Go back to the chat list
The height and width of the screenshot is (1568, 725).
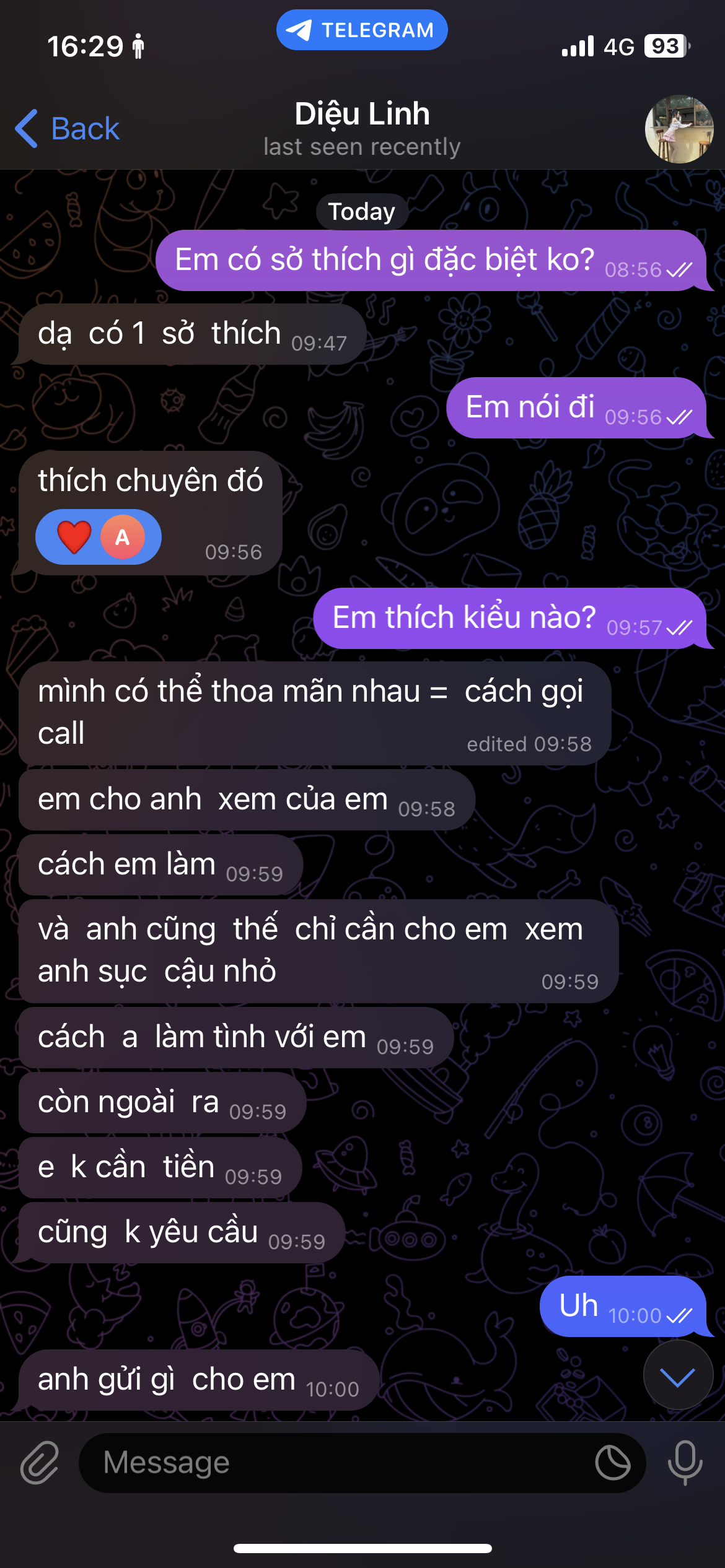(x=67, y=129)
